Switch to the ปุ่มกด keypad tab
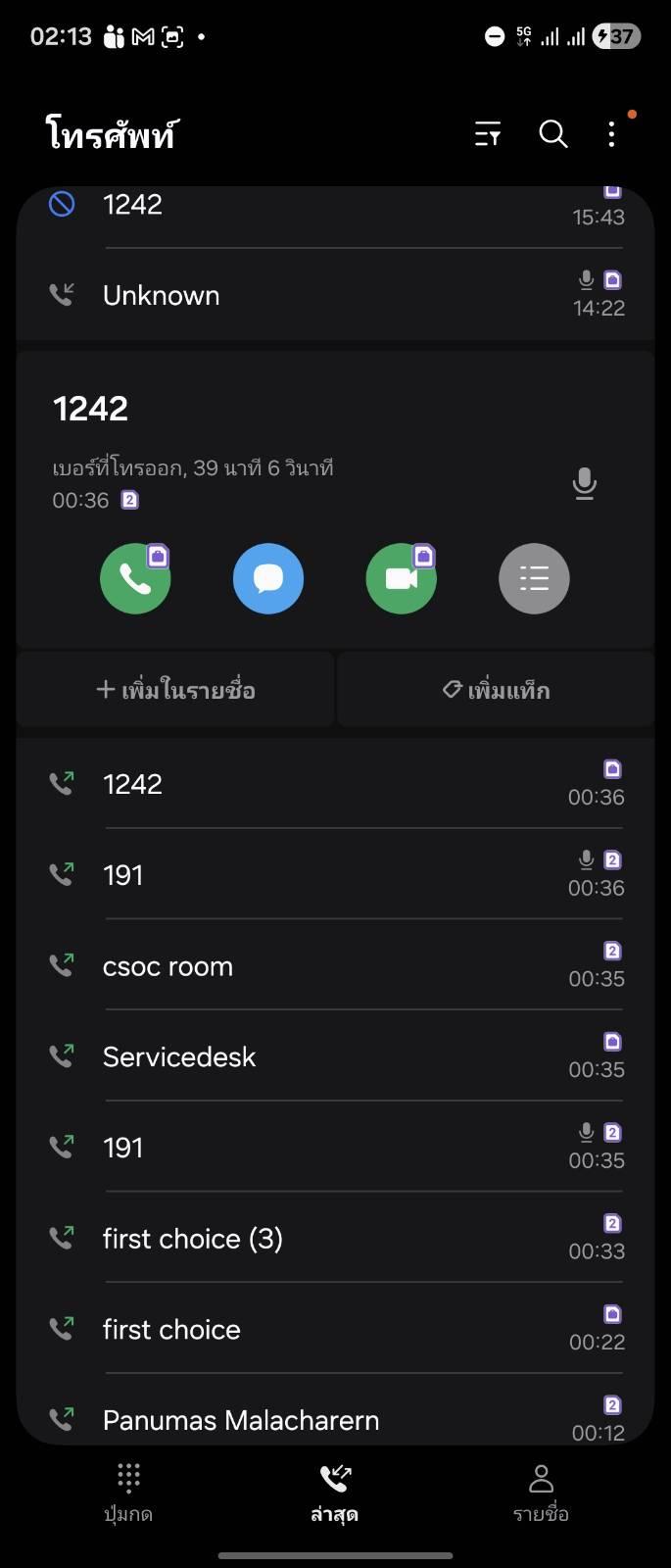 tap(128, 1494)
